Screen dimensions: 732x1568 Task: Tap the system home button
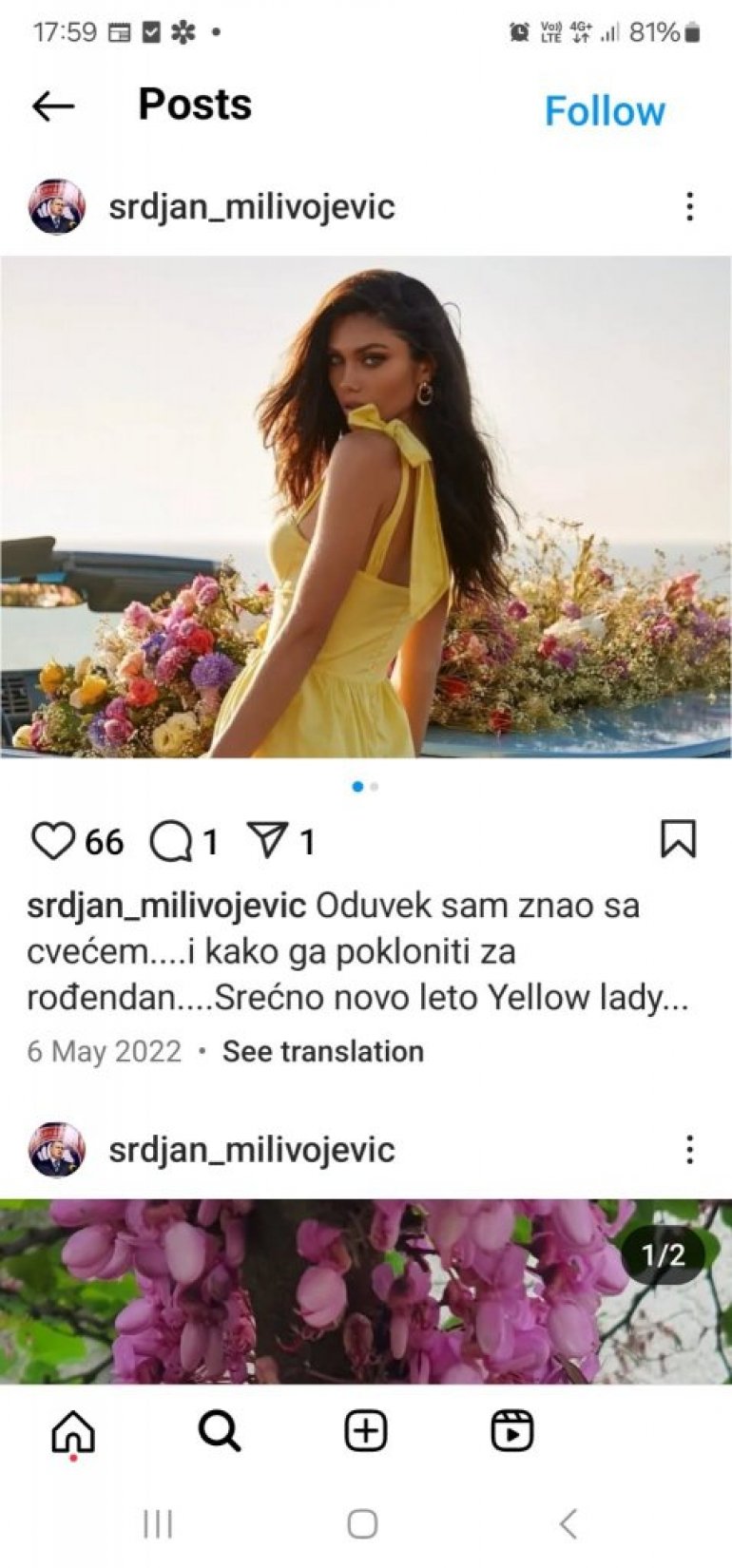(362, 1524)
